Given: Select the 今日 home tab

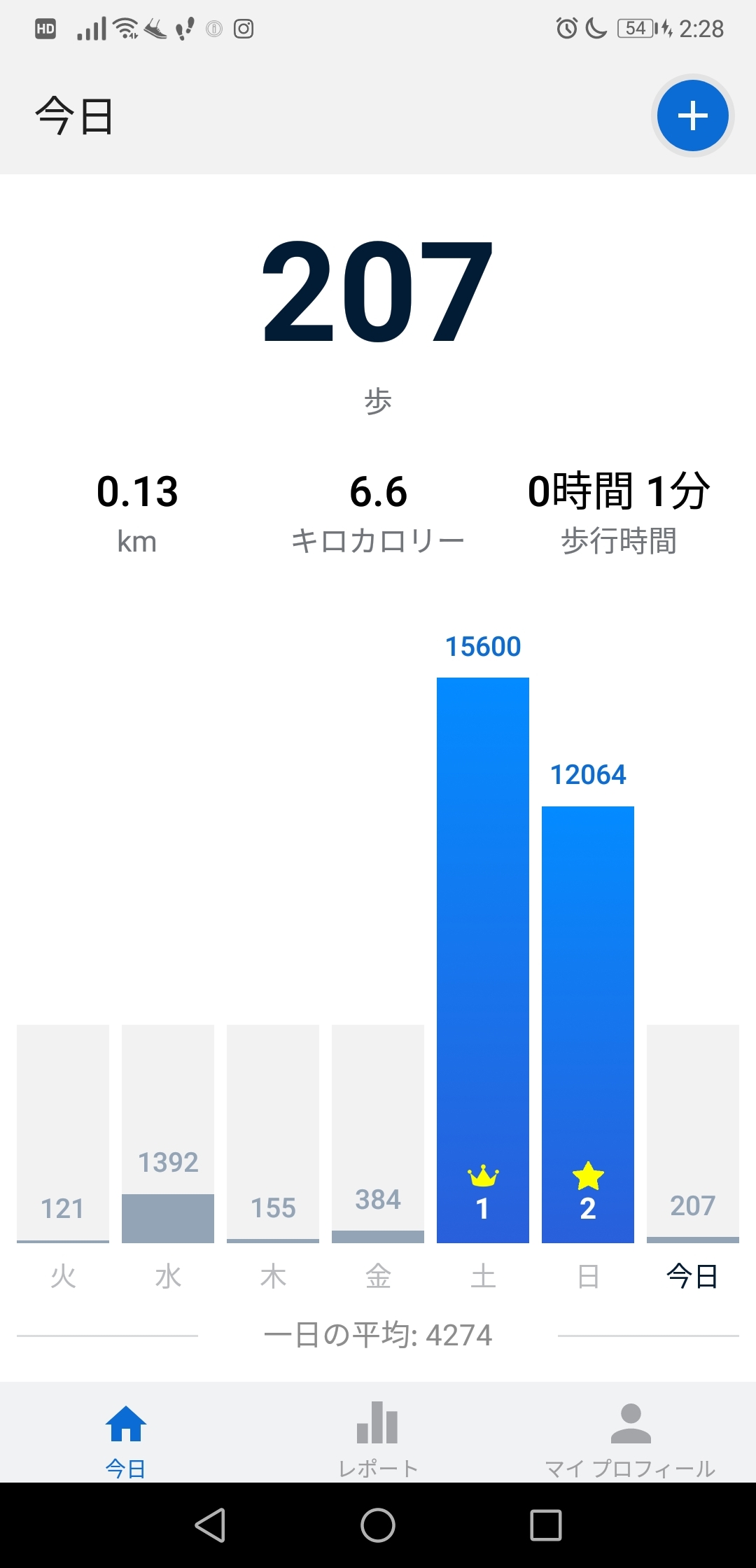Looking at the screenshot, I should (126, 1439).
